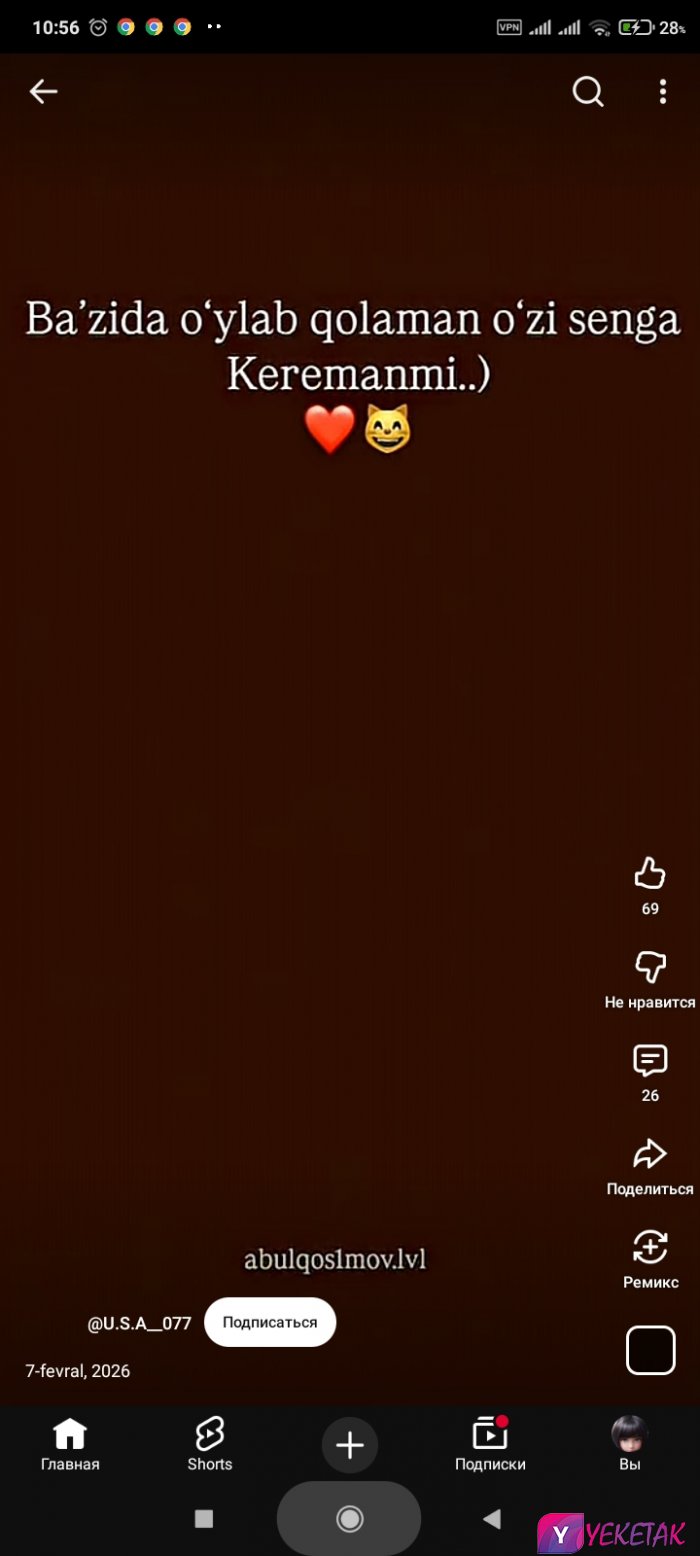Open search from the top bar
This screenshot has width=700, height=1556.
[x=588, y=92]
